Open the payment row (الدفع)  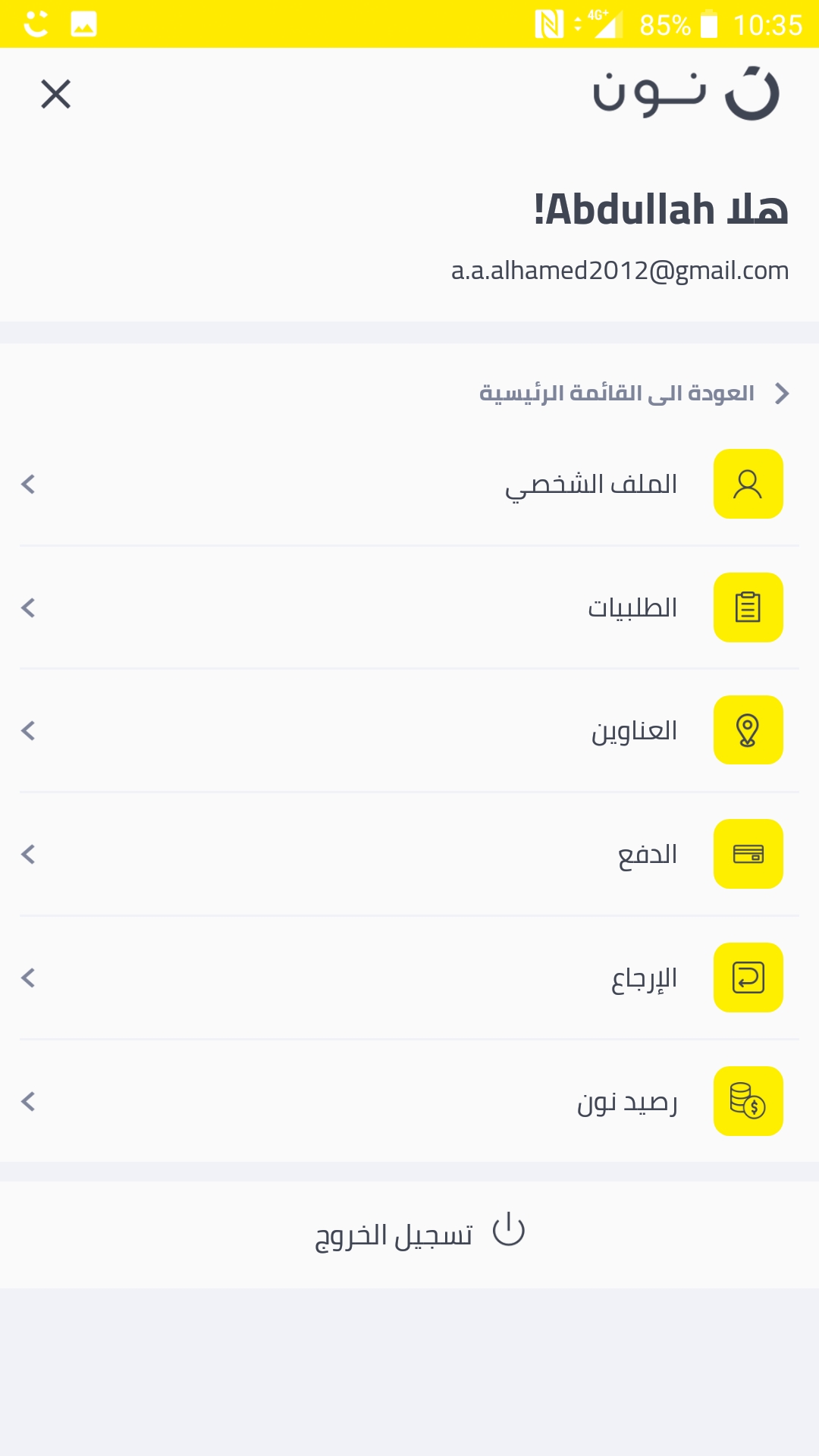(409, 854)
